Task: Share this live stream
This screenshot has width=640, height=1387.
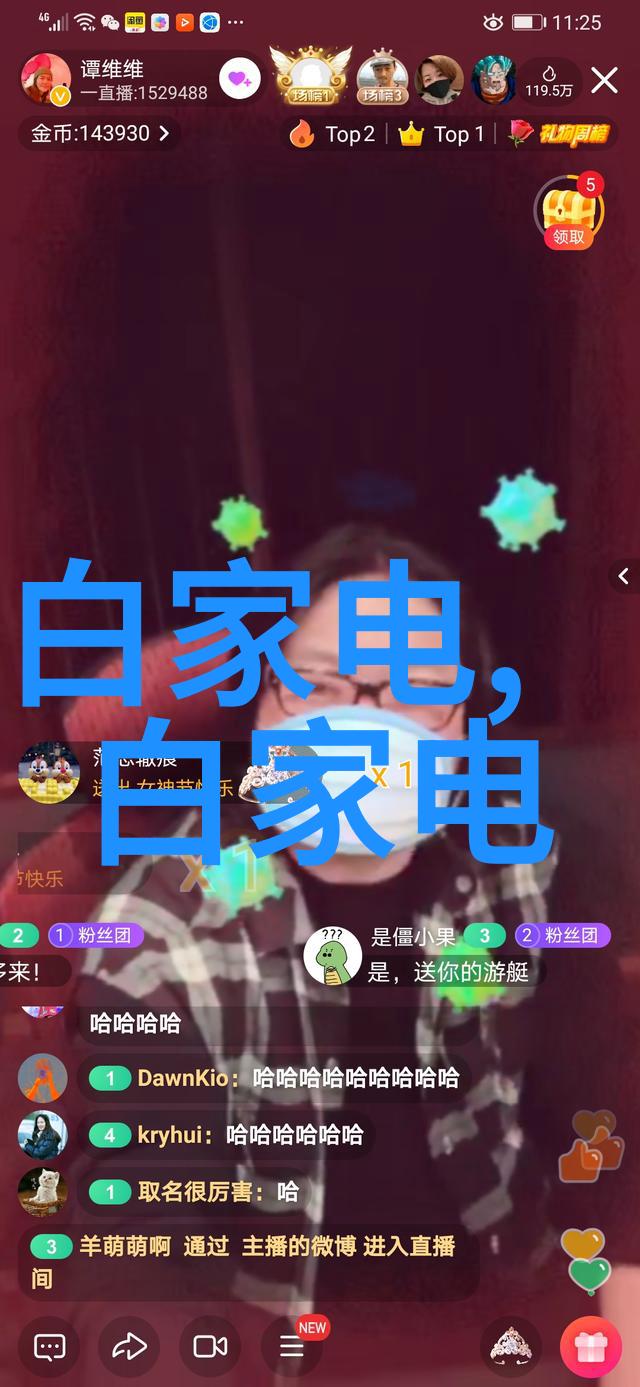Action: click(130, 1346)
